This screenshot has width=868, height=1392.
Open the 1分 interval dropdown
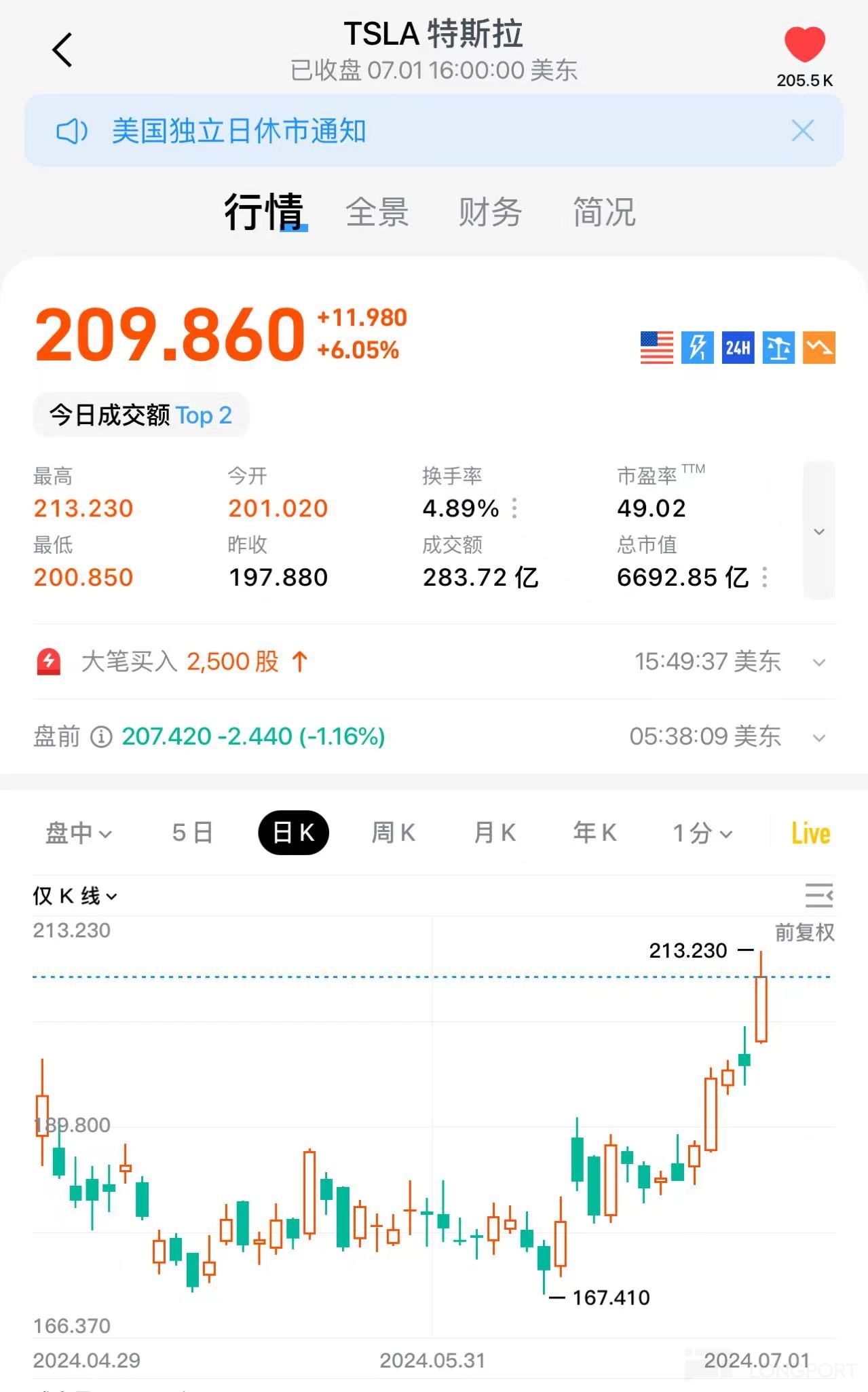[702, 833]
